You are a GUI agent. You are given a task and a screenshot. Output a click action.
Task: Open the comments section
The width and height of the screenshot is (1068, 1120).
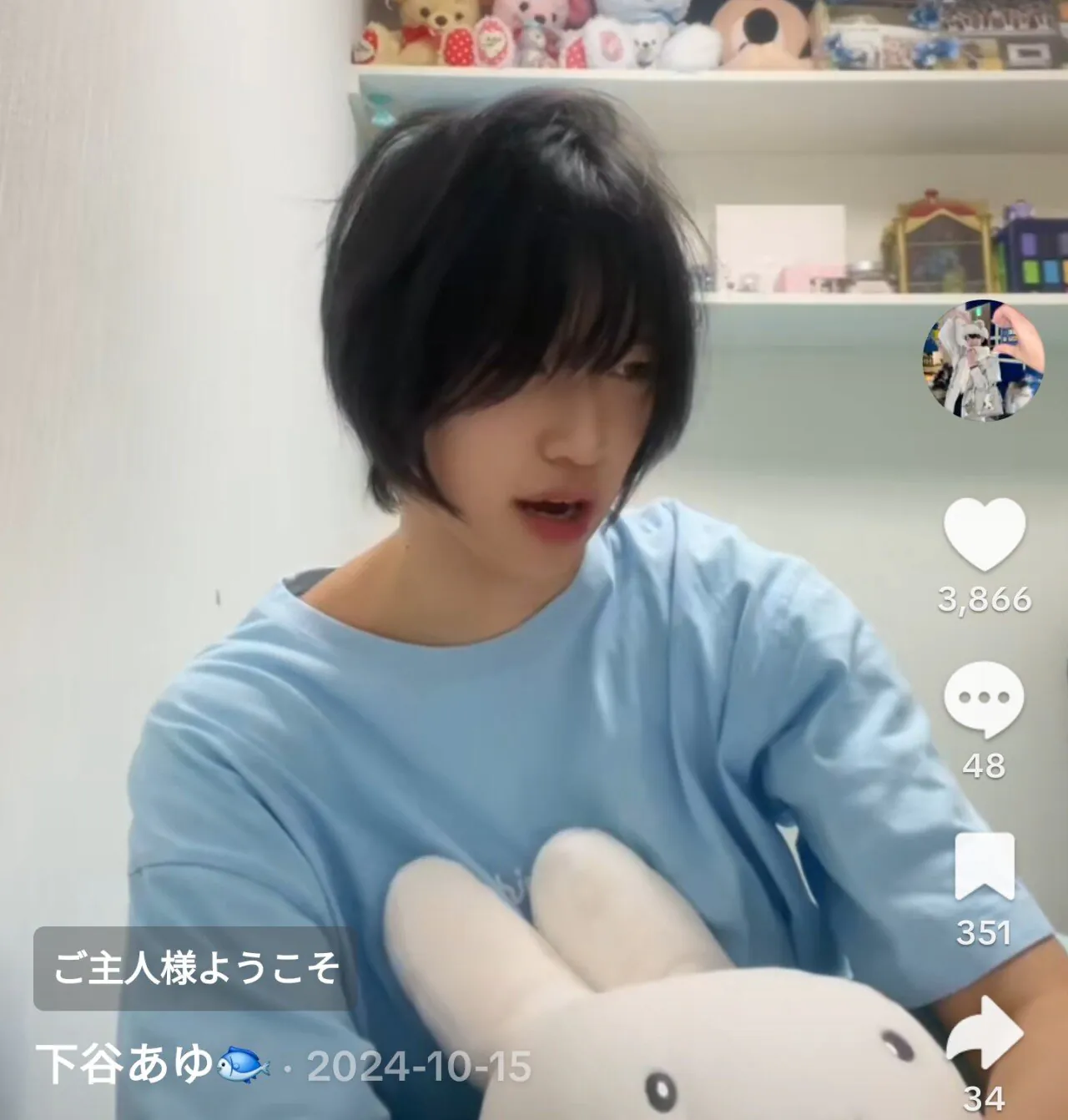tap(984, 699)
